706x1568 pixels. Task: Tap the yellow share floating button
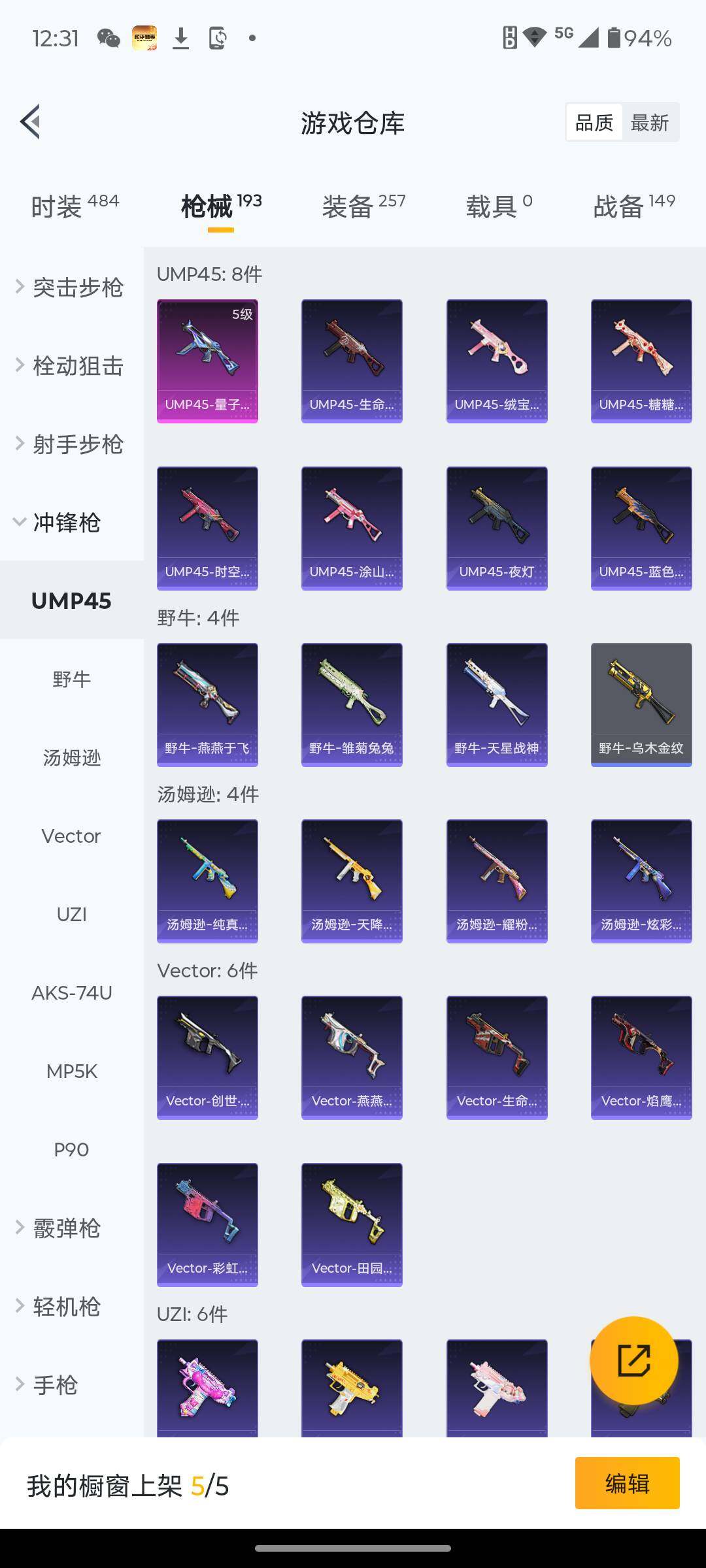(633, 1360)
